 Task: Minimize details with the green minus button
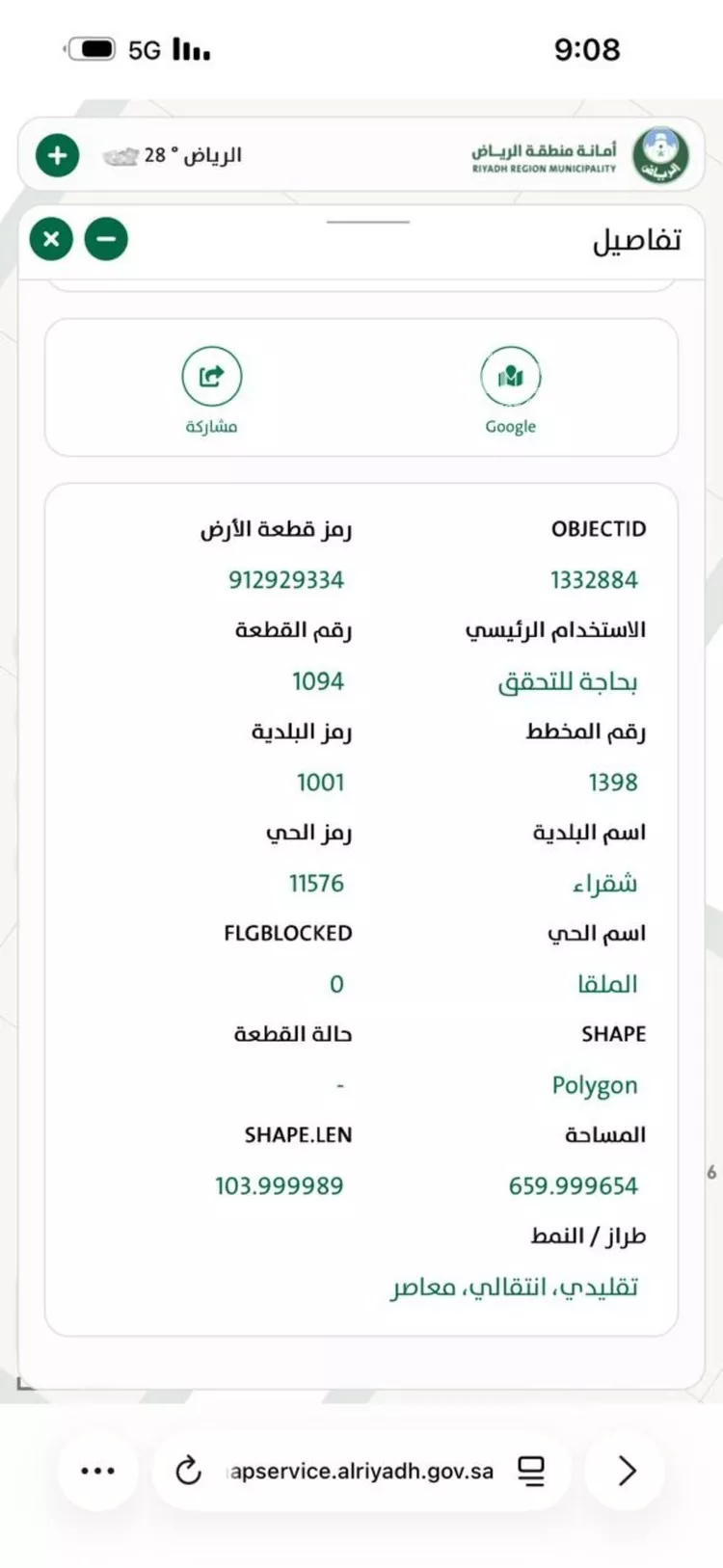106,239
